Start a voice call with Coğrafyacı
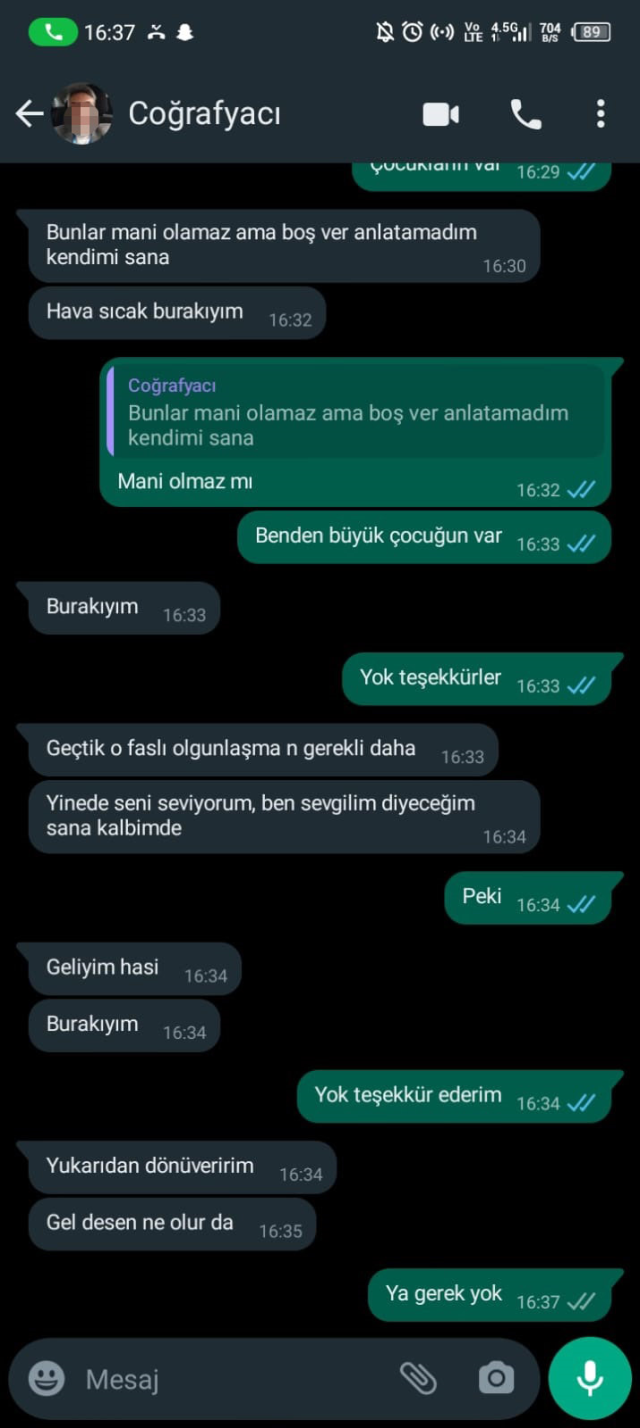Viewport: 640px width, 1428px height. tap(525, 114)
